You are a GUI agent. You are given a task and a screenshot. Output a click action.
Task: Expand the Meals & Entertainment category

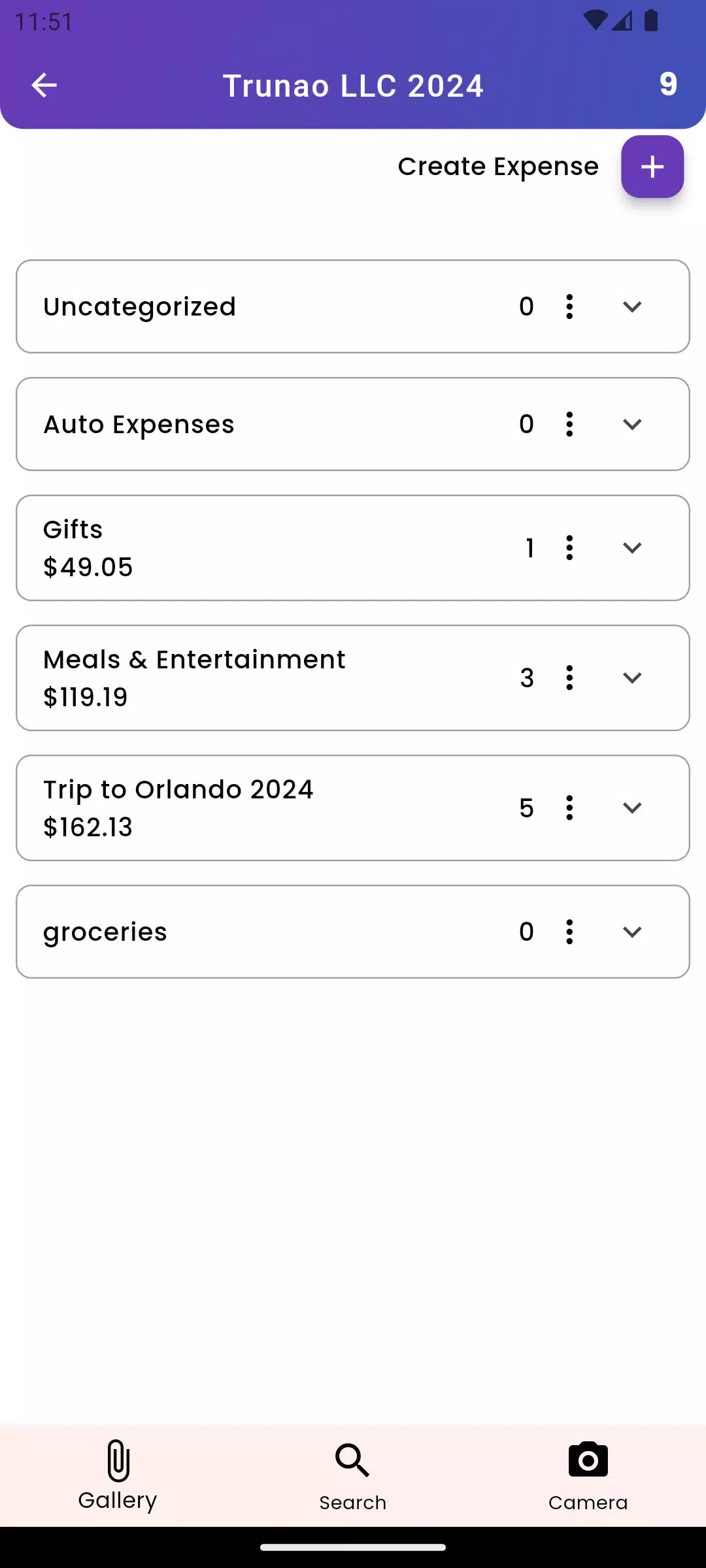click(632, 678)
